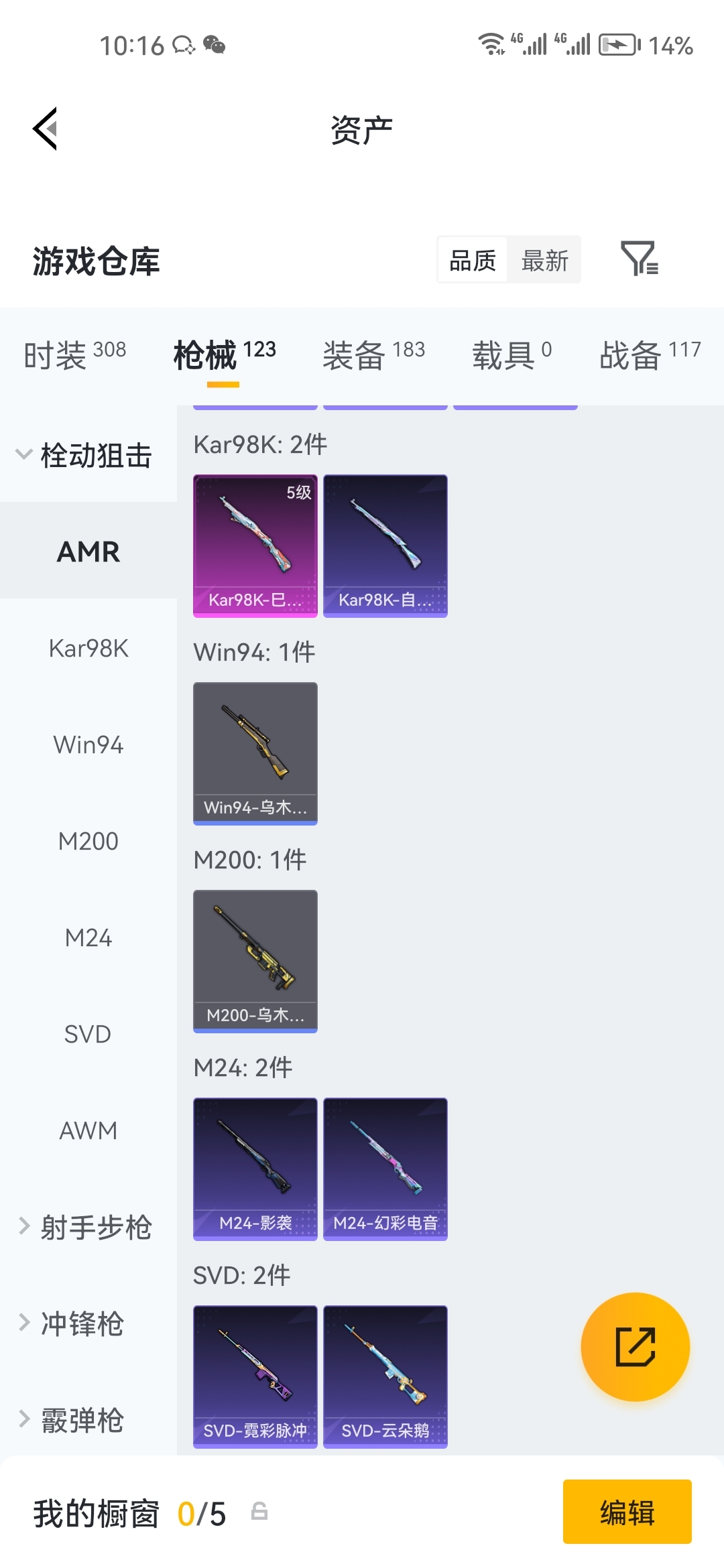Jump to M200 in the side list
724x1568 pixels.
(88, 841)
